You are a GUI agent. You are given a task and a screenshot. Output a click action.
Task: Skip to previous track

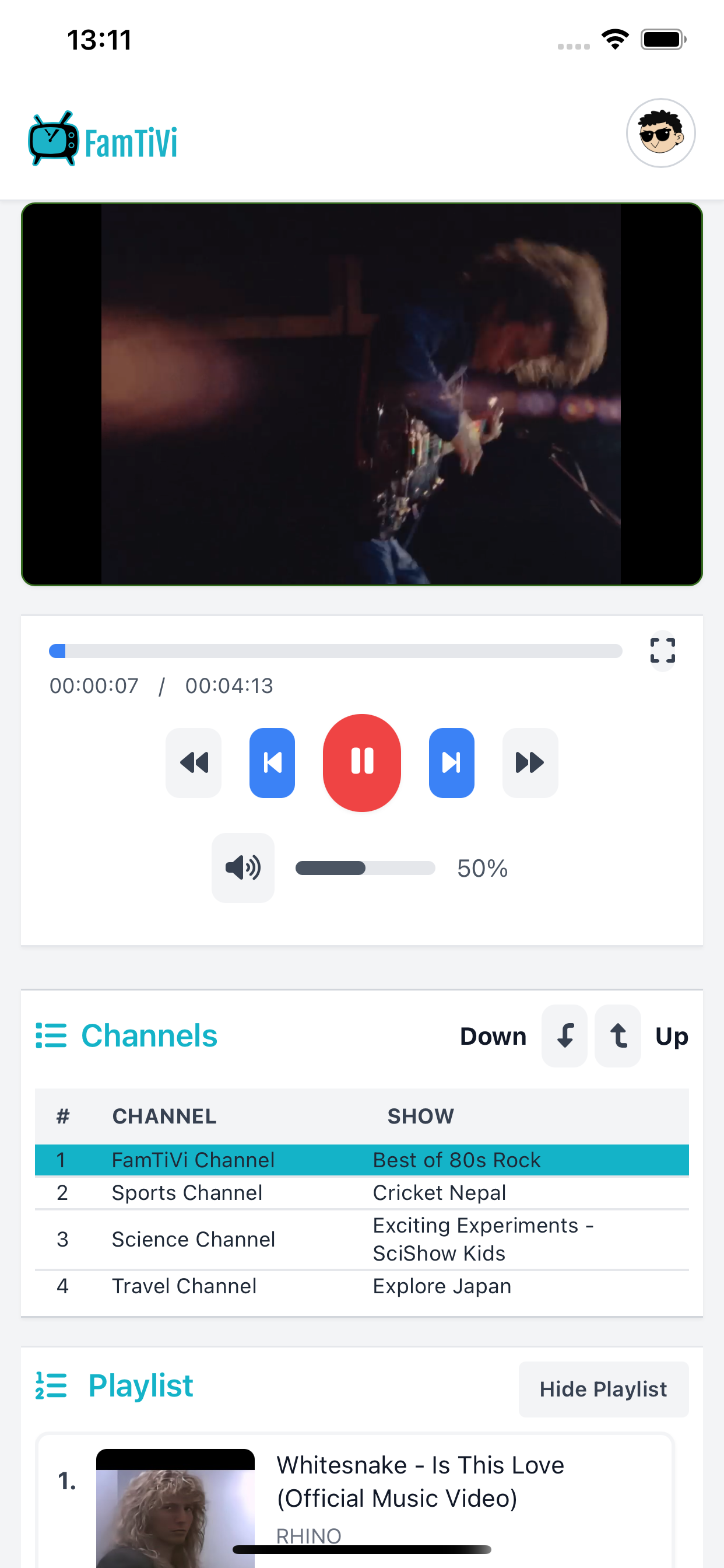click(272, 762)
